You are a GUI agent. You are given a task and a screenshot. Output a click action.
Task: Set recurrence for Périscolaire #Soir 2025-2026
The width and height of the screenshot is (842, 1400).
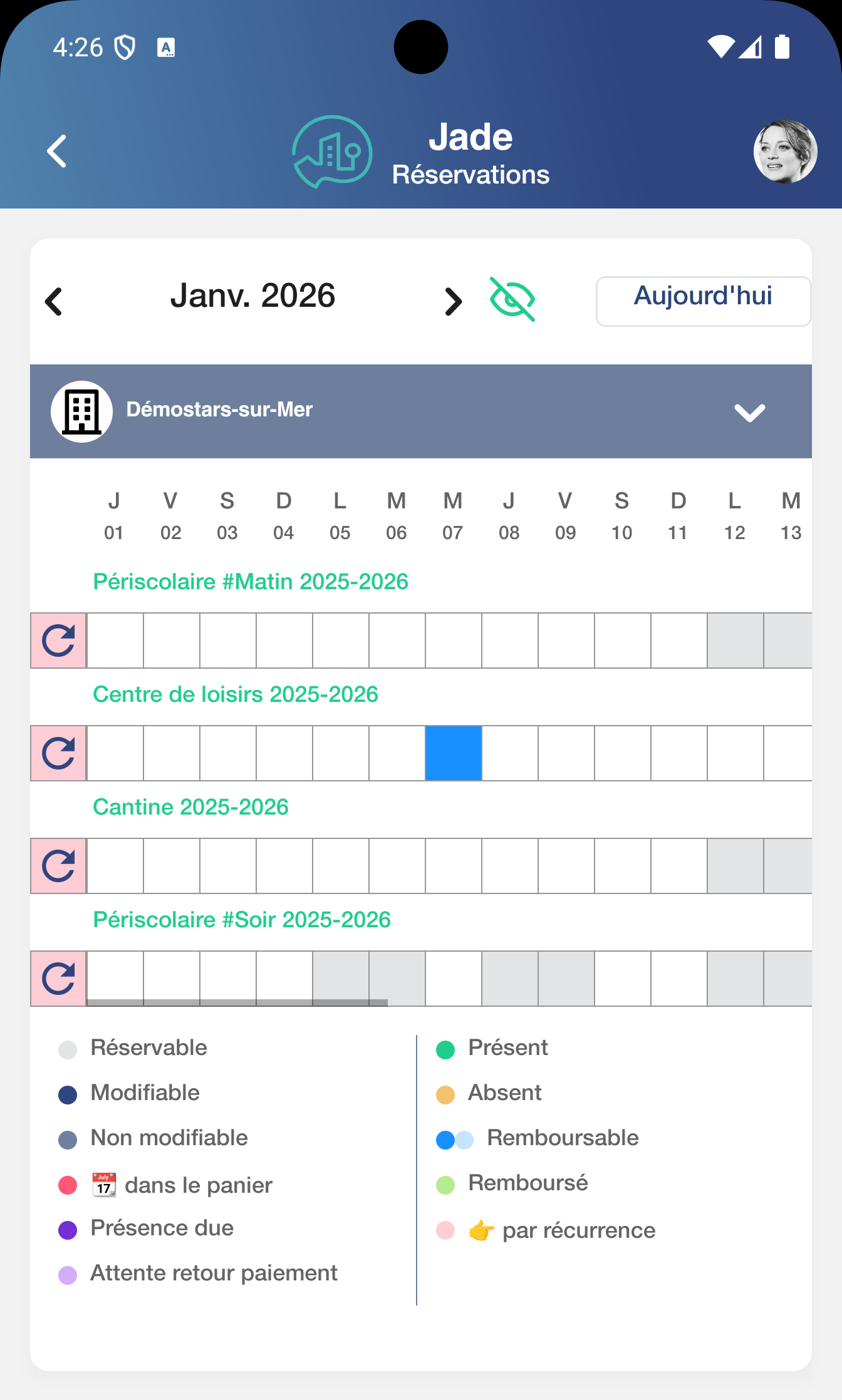click(58, 979)
